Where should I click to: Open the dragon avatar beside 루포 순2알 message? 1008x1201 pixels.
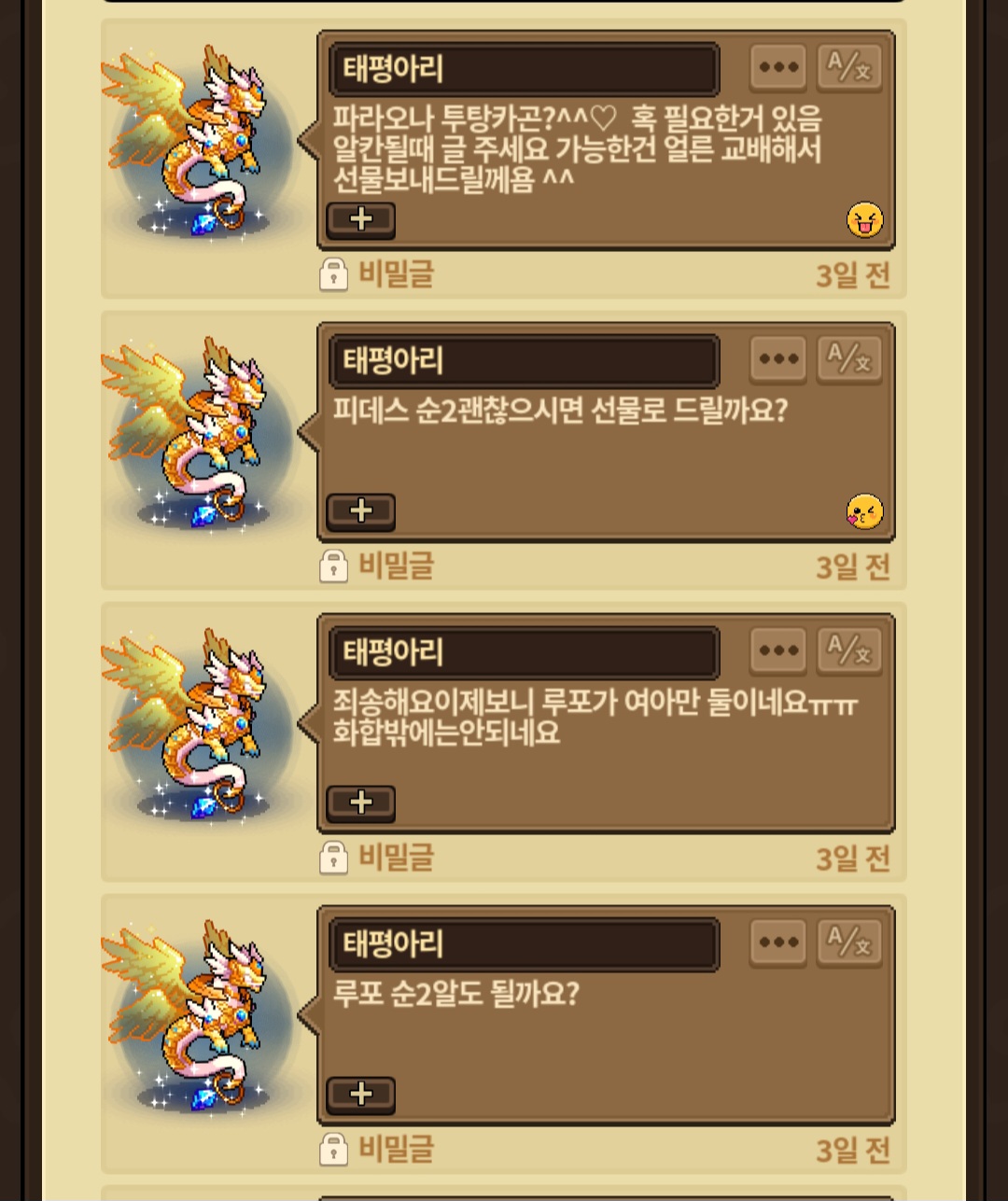[x=196, y=1017]
